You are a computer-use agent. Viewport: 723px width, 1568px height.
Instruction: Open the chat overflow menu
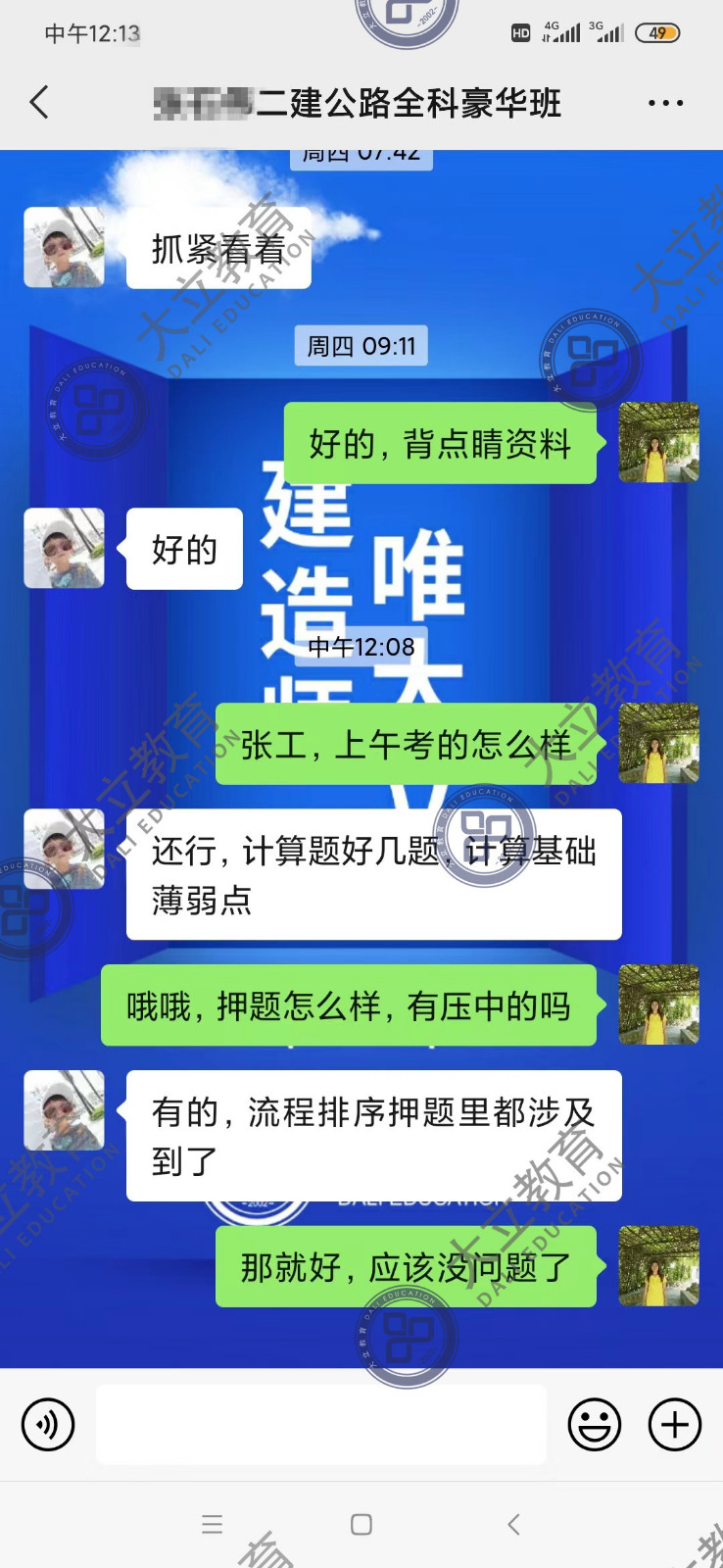pyautogui.click(x=665, y=103)
